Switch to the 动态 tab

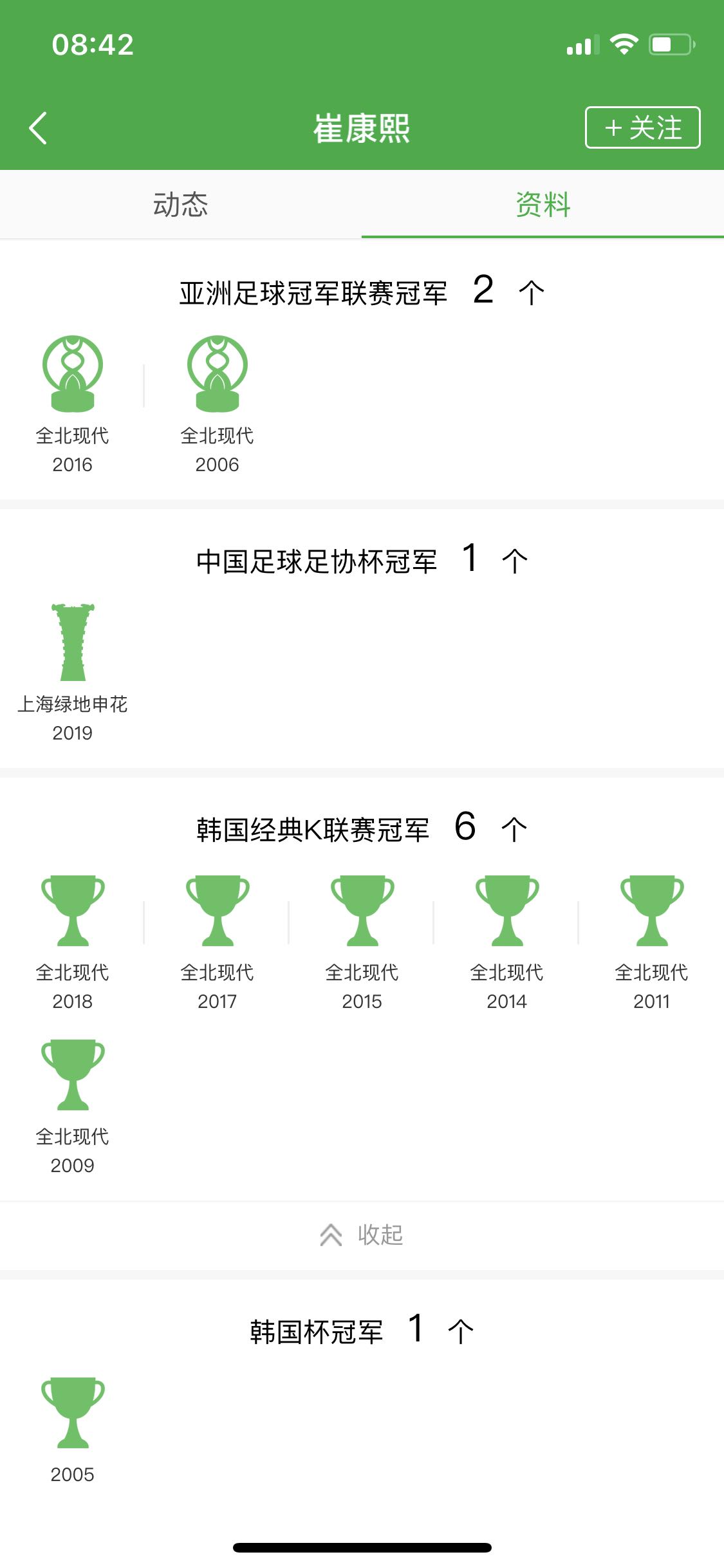tap(181, 205)
